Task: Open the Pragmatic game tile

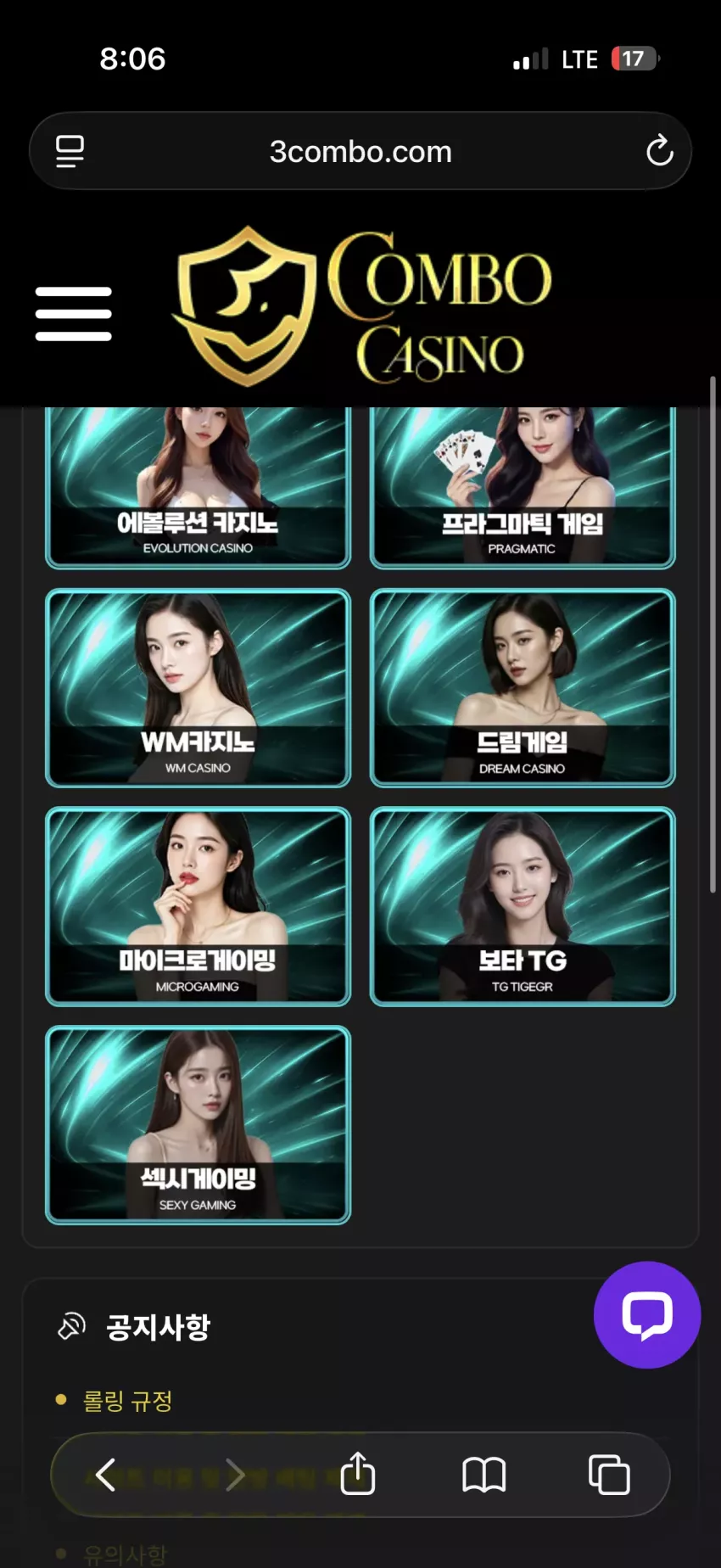Action: [x=523, y=487]
